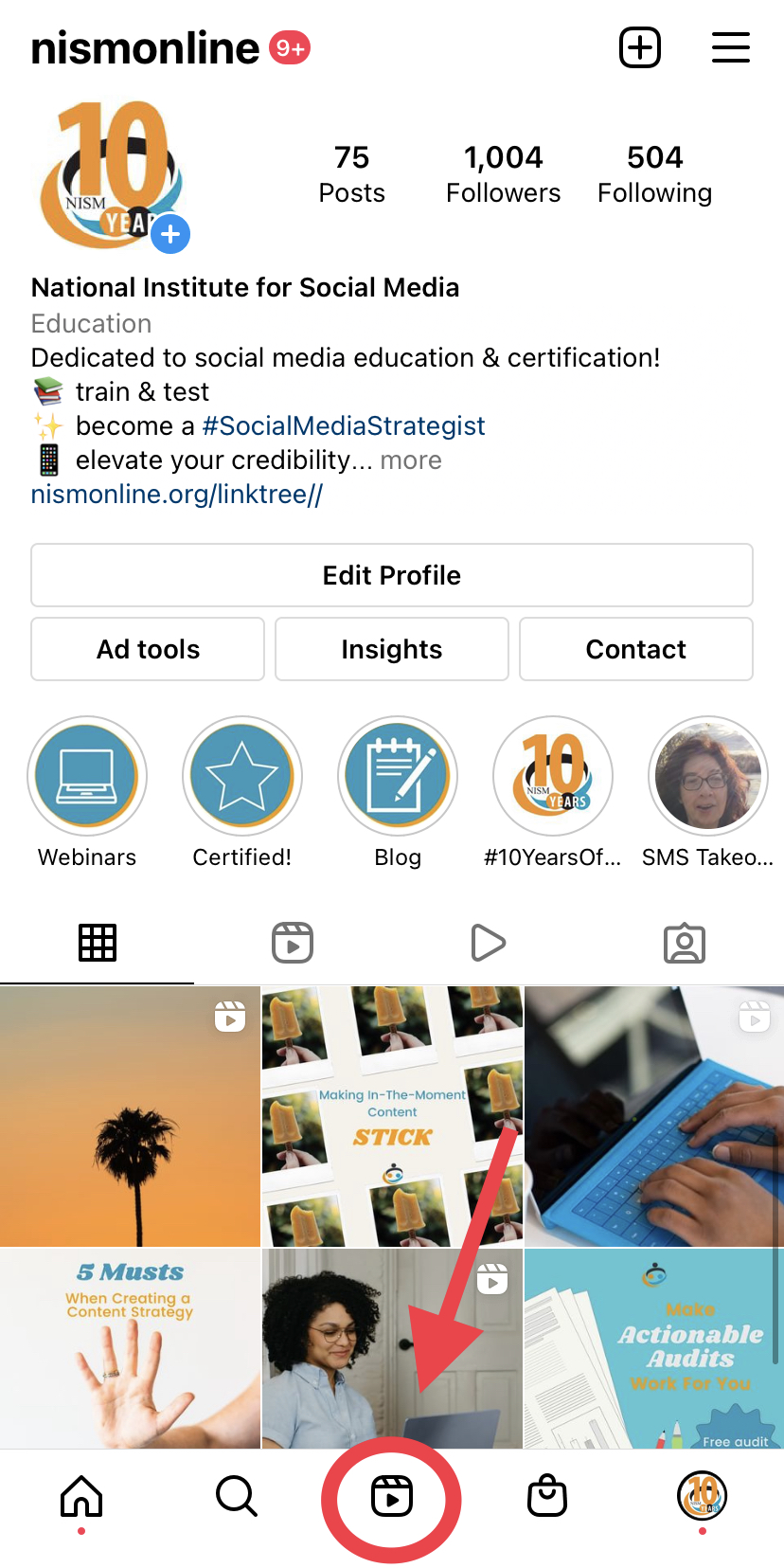Open Search from bottom navigation
The width and height of the screenshot is (784, 1568).
pos(237,1497)
